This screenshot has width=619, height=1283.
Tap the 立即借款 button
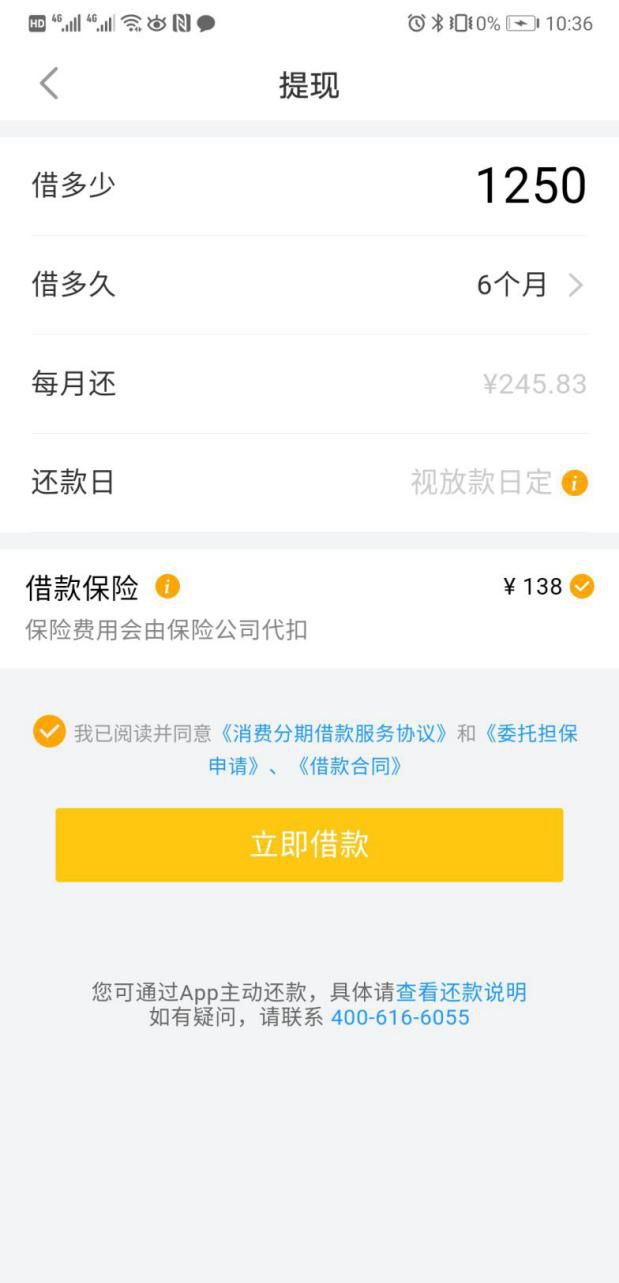(x=309, y=845)
